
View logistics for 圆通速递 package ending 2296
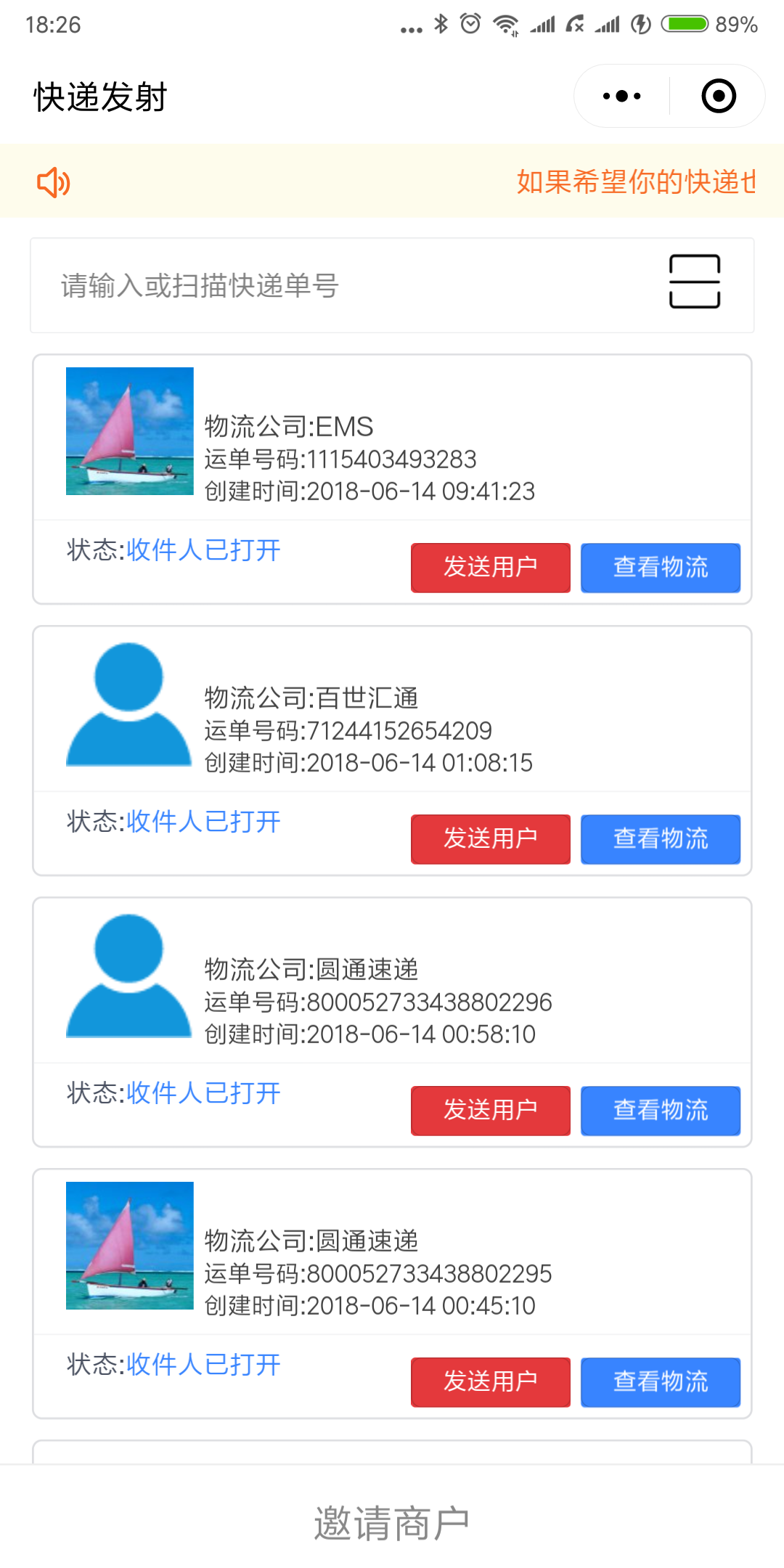pyautogui.click(x=661, y=1111)
